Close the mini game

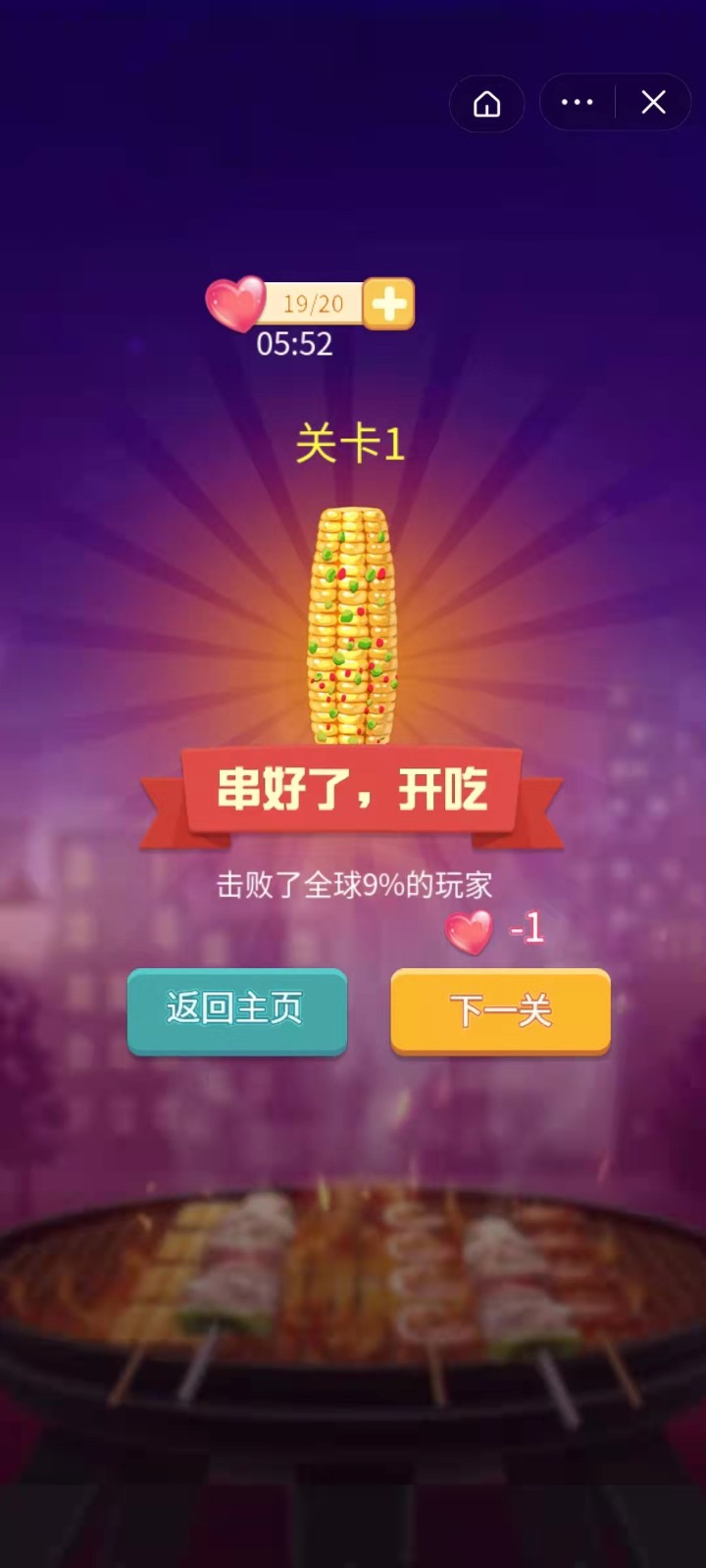(x=653, y=103)
